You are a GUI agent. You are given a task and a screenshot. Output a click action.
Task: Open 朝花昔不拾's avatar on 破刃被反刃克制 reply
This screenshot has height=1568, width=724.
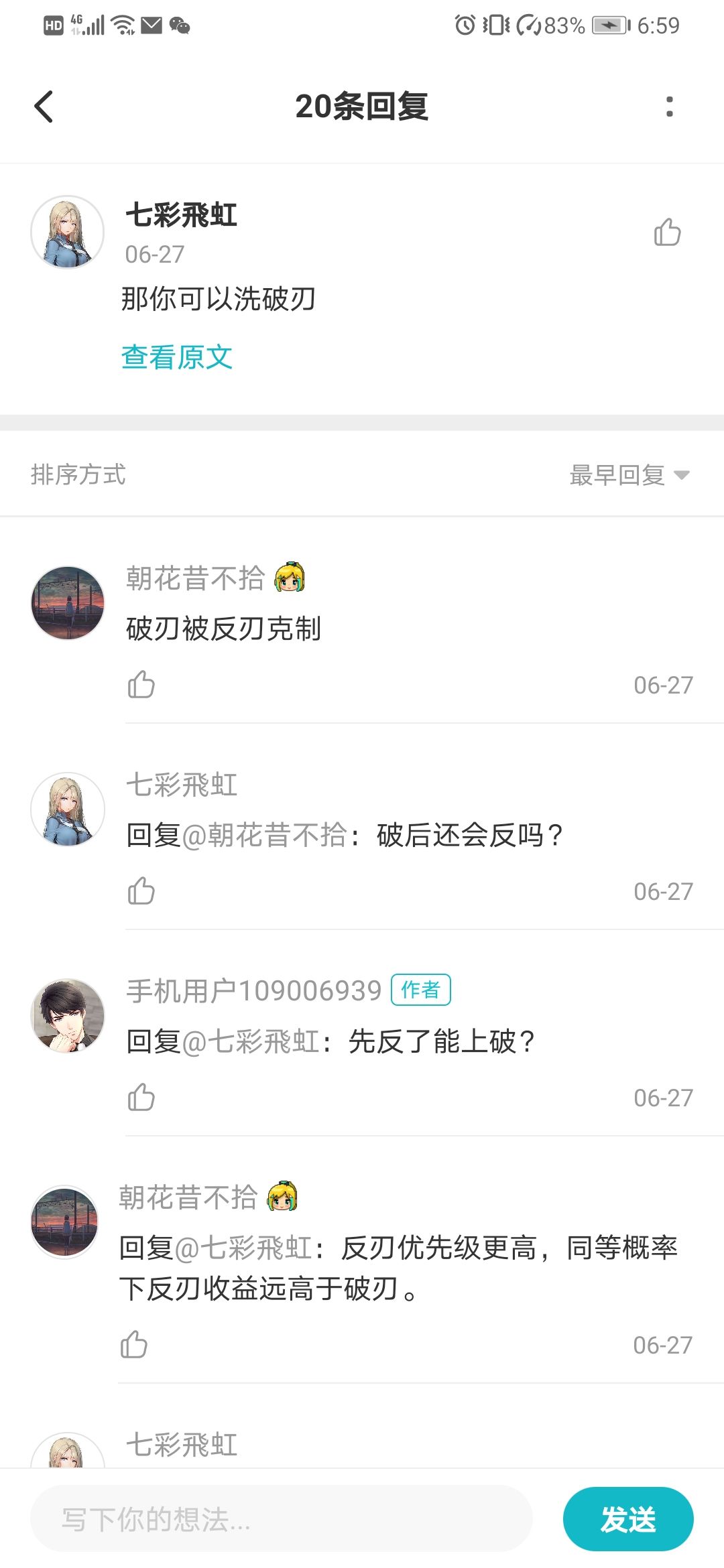68,603
